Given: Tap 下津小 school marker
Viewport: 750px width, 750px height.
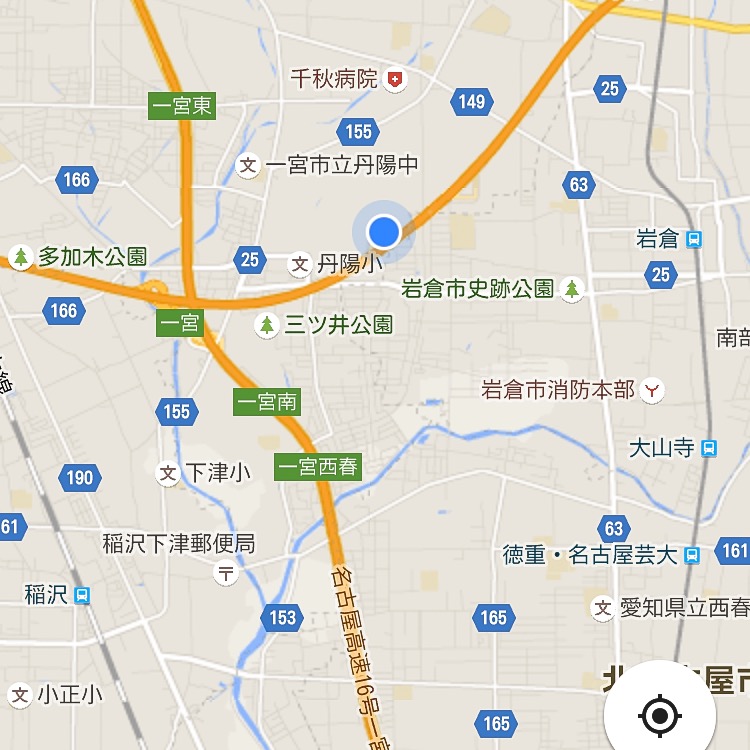Looking at the screenshot, I should click(x=168, y=473).
